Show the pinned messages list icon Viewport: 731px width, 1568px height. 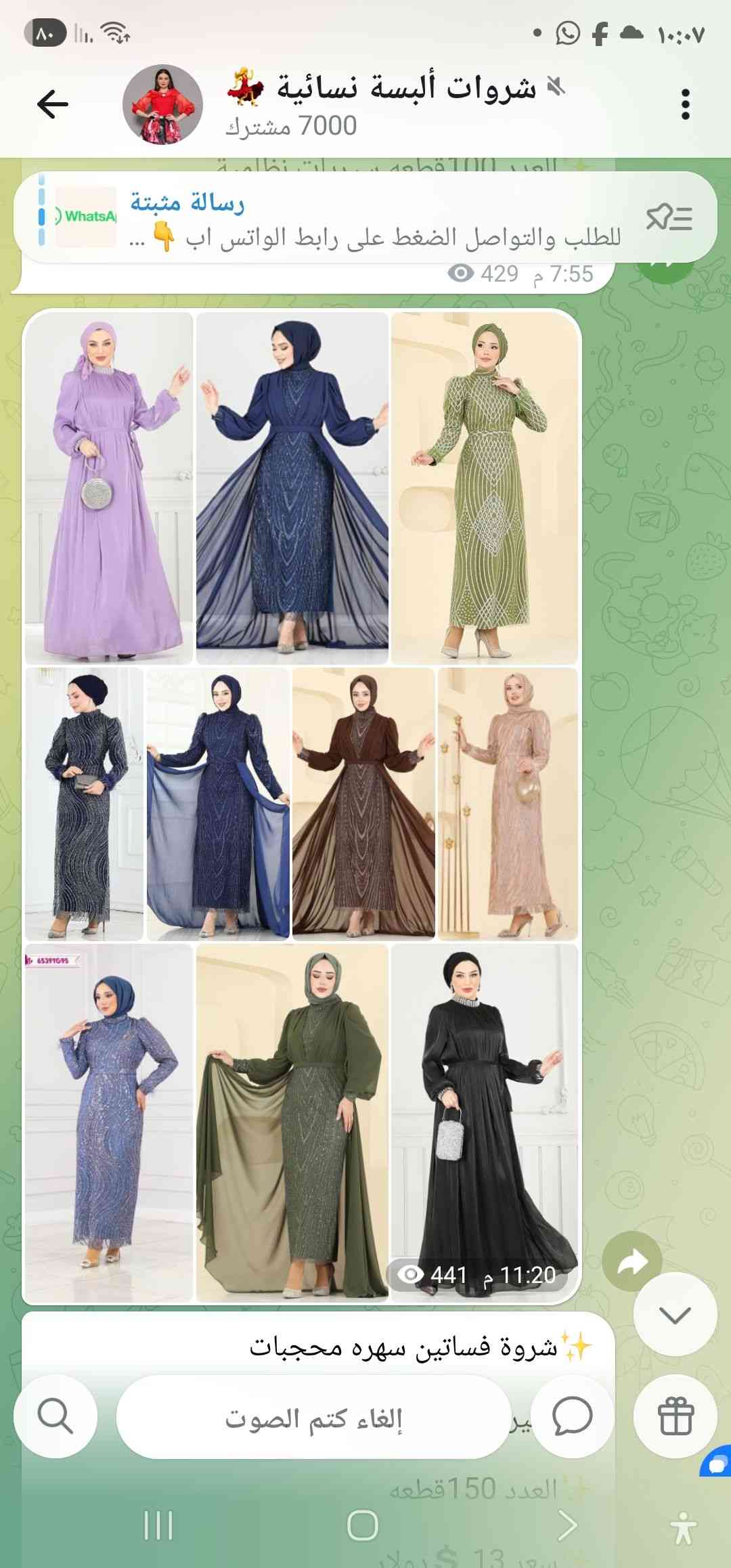pyautogui.click(x=669, y=218)
